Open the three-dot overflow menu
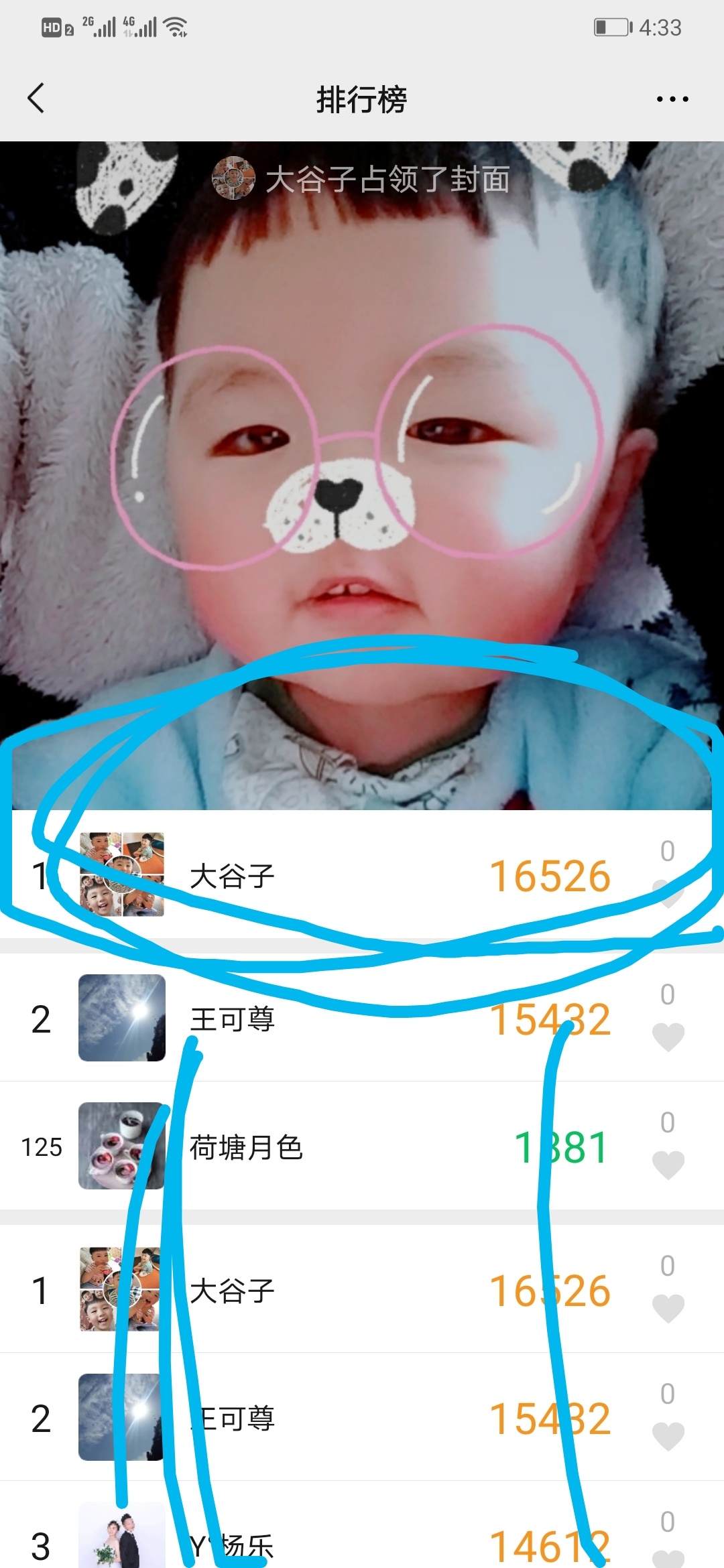Viewport: 724px width, 1568px height. tap(672, 99)
